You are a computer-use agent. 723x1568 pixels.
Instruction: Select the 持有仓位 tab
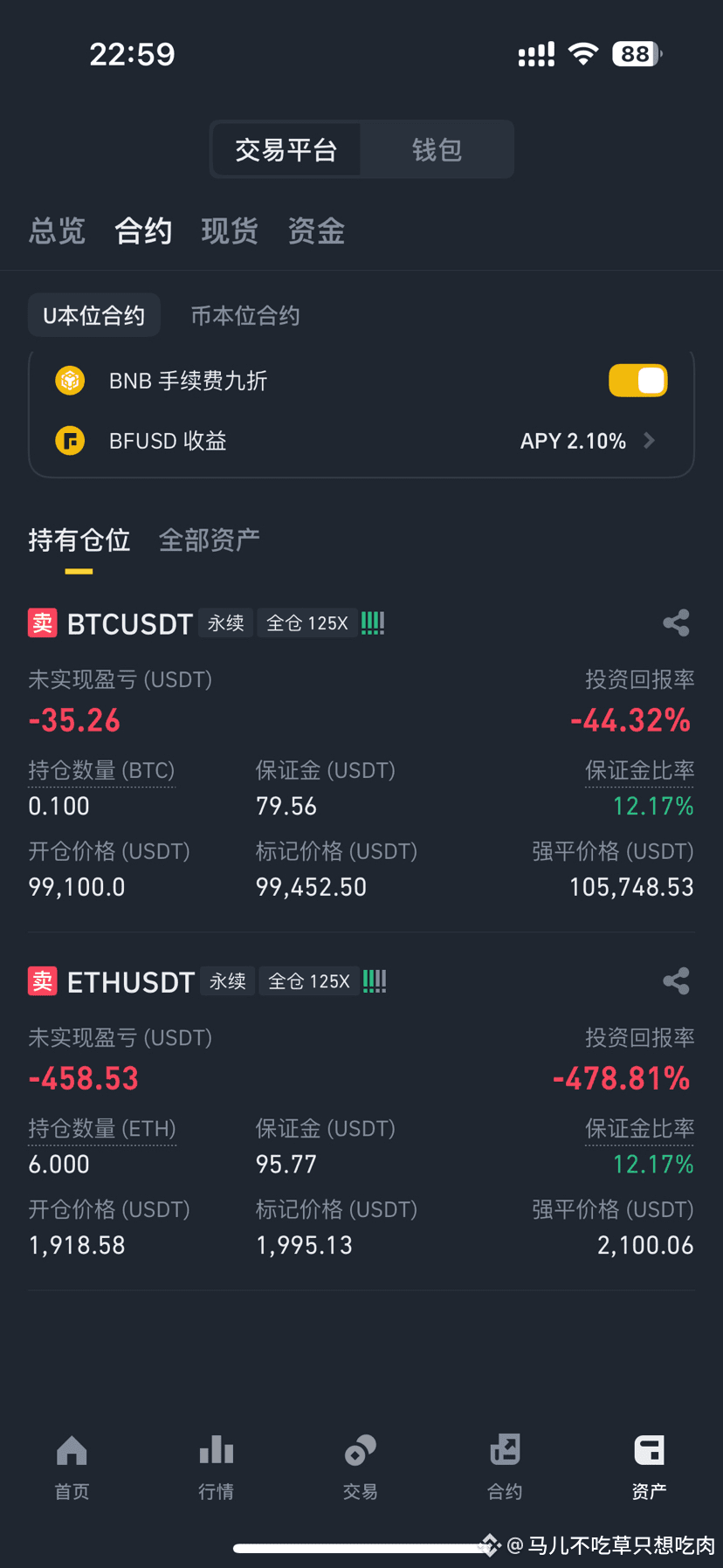point(79,540)
